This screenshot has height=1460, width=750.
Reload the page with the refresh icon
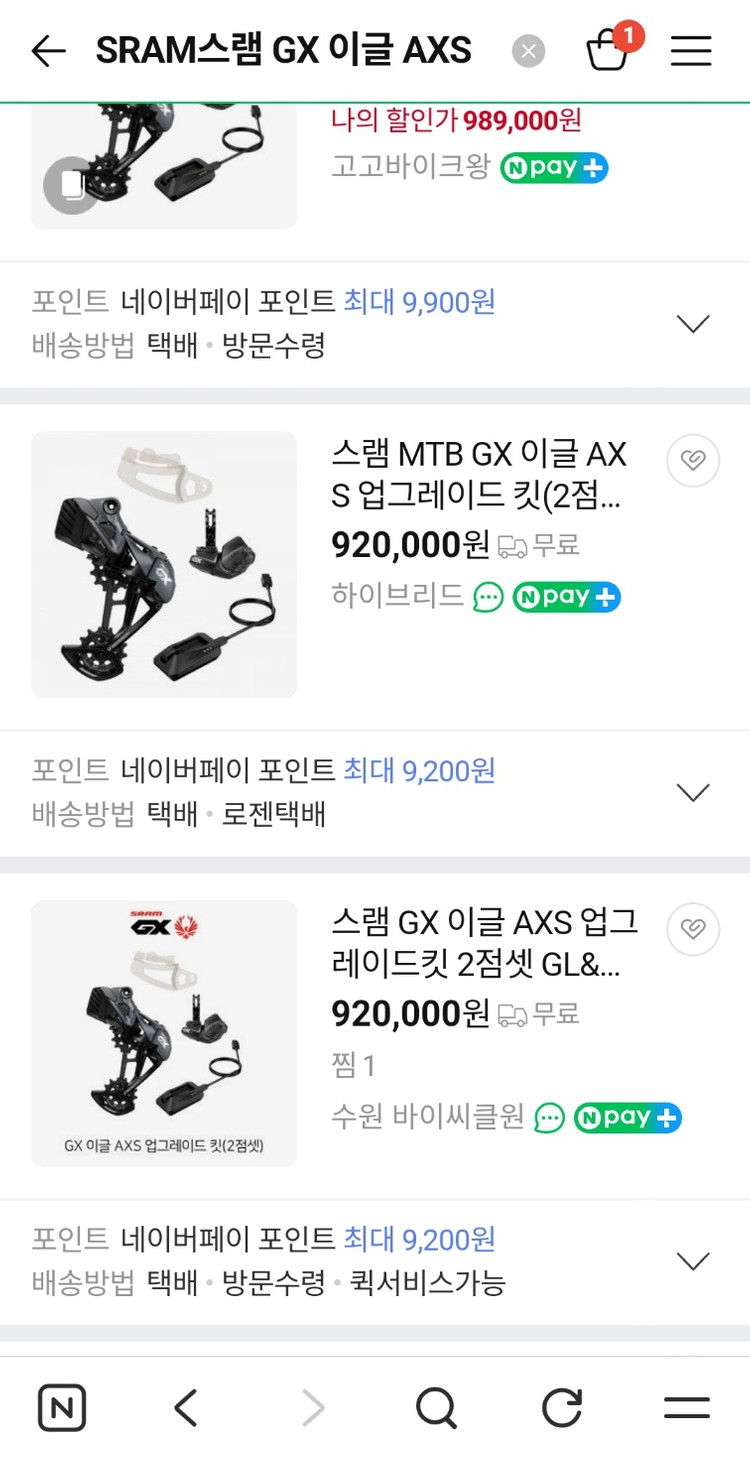pyautogui.click(x=561, y=1408)
